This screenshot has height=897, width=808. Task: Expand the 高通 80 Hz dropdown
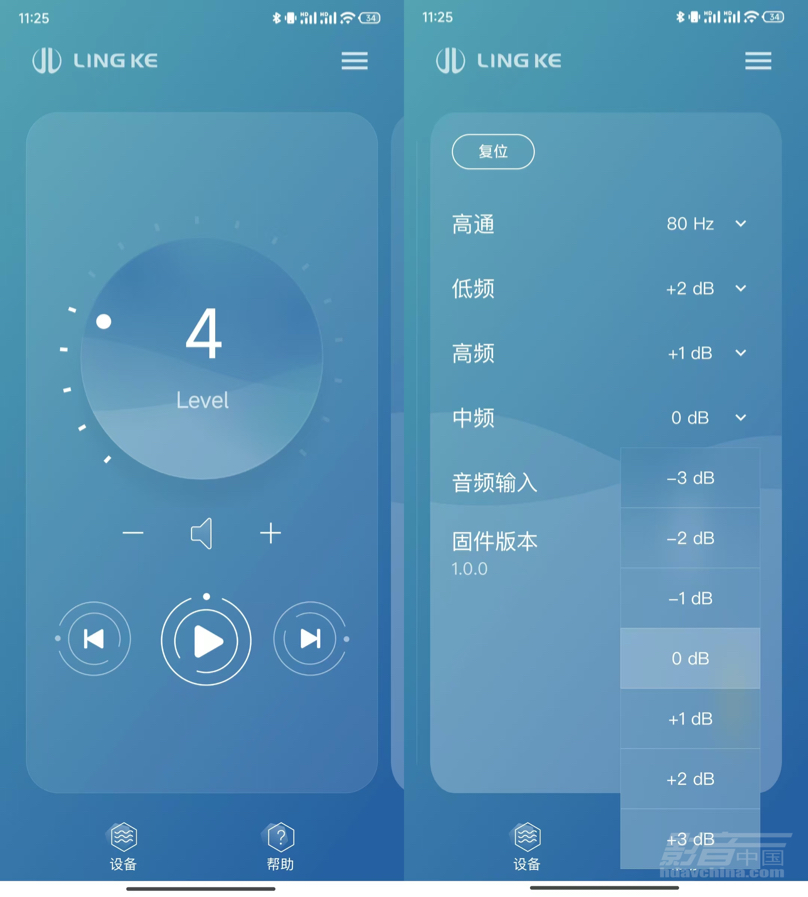(740, 224)
